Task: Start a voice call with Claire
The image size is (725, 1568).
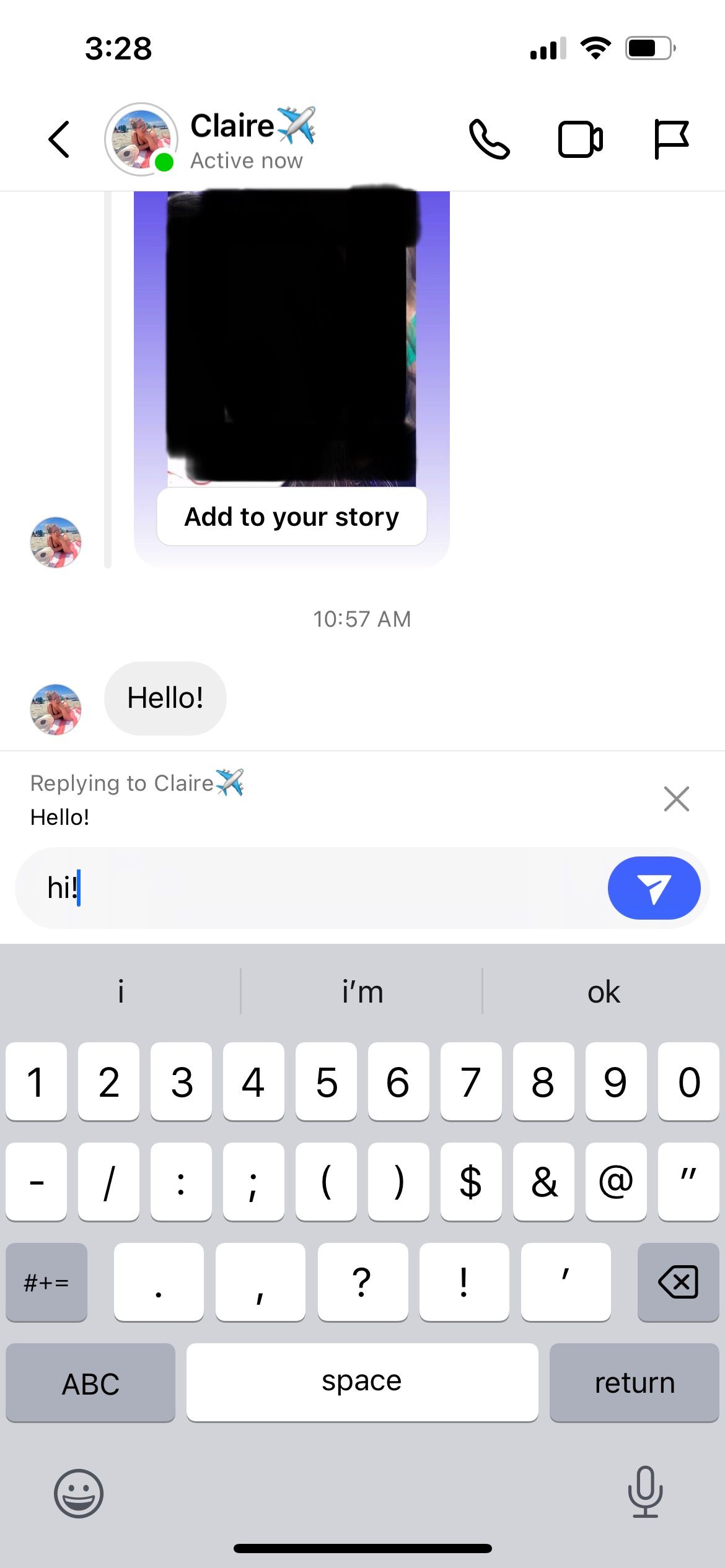Action: [489, 139]
